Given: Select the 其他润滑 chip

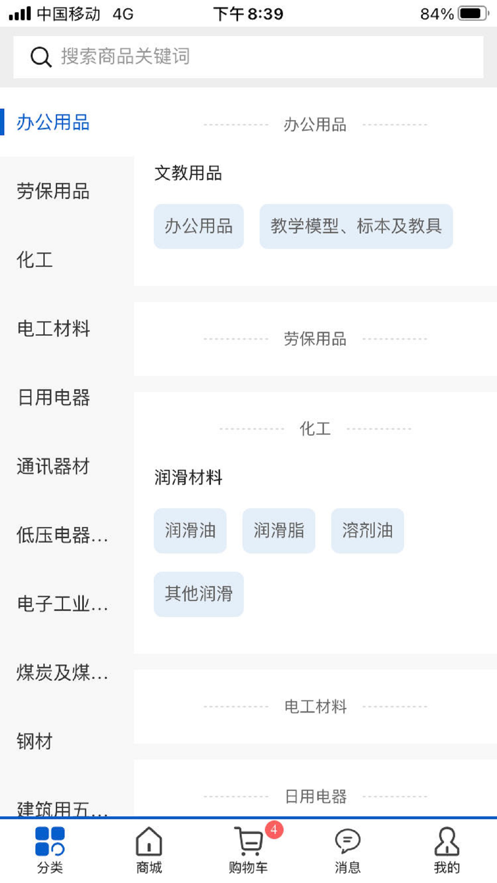Looking at the screenshot, I should tap(199, 594).
